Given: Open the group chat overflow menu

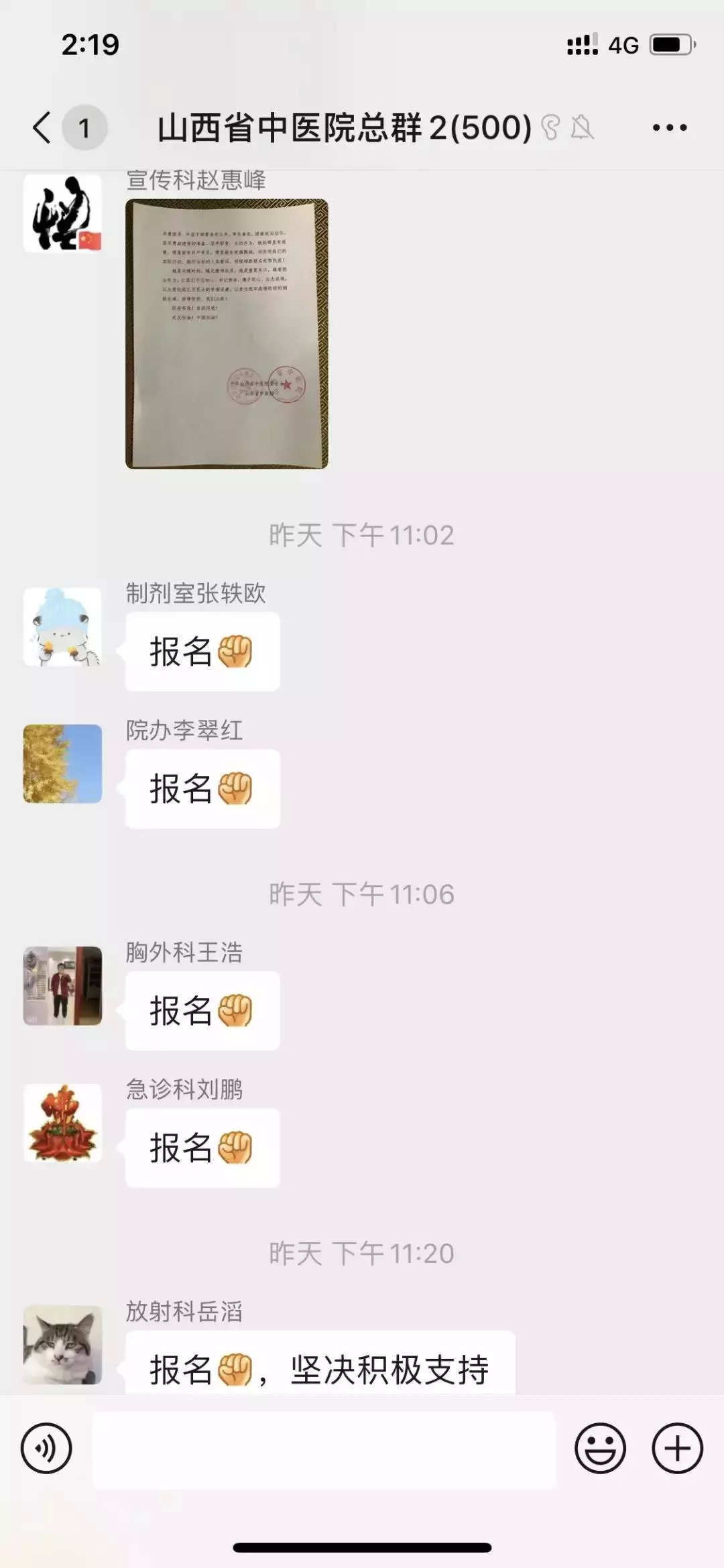Looking at the screenshot, I should [x=670, y=127].
